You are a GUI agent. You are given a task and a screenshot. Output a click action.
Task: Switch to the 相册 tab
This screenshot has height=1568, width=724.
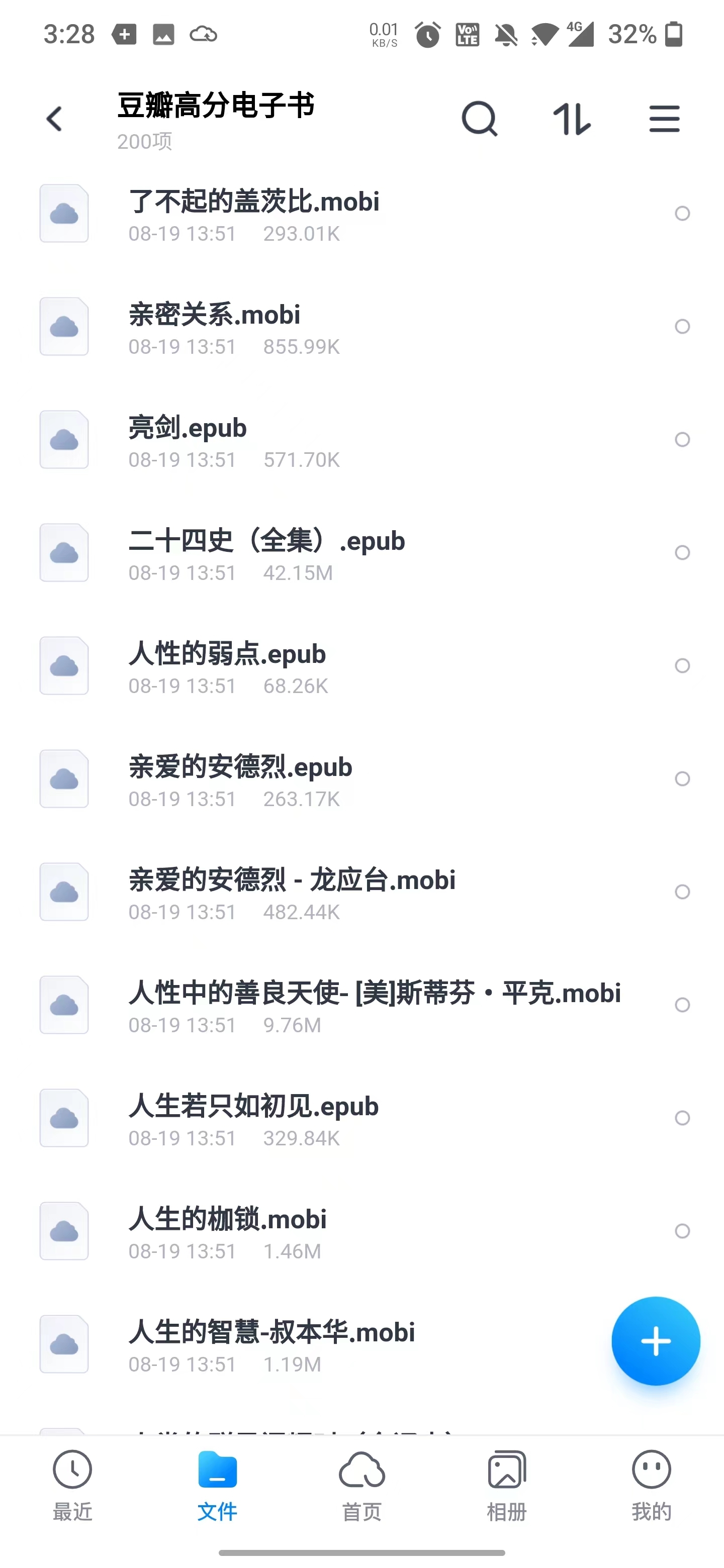[x=507, y=1485]
